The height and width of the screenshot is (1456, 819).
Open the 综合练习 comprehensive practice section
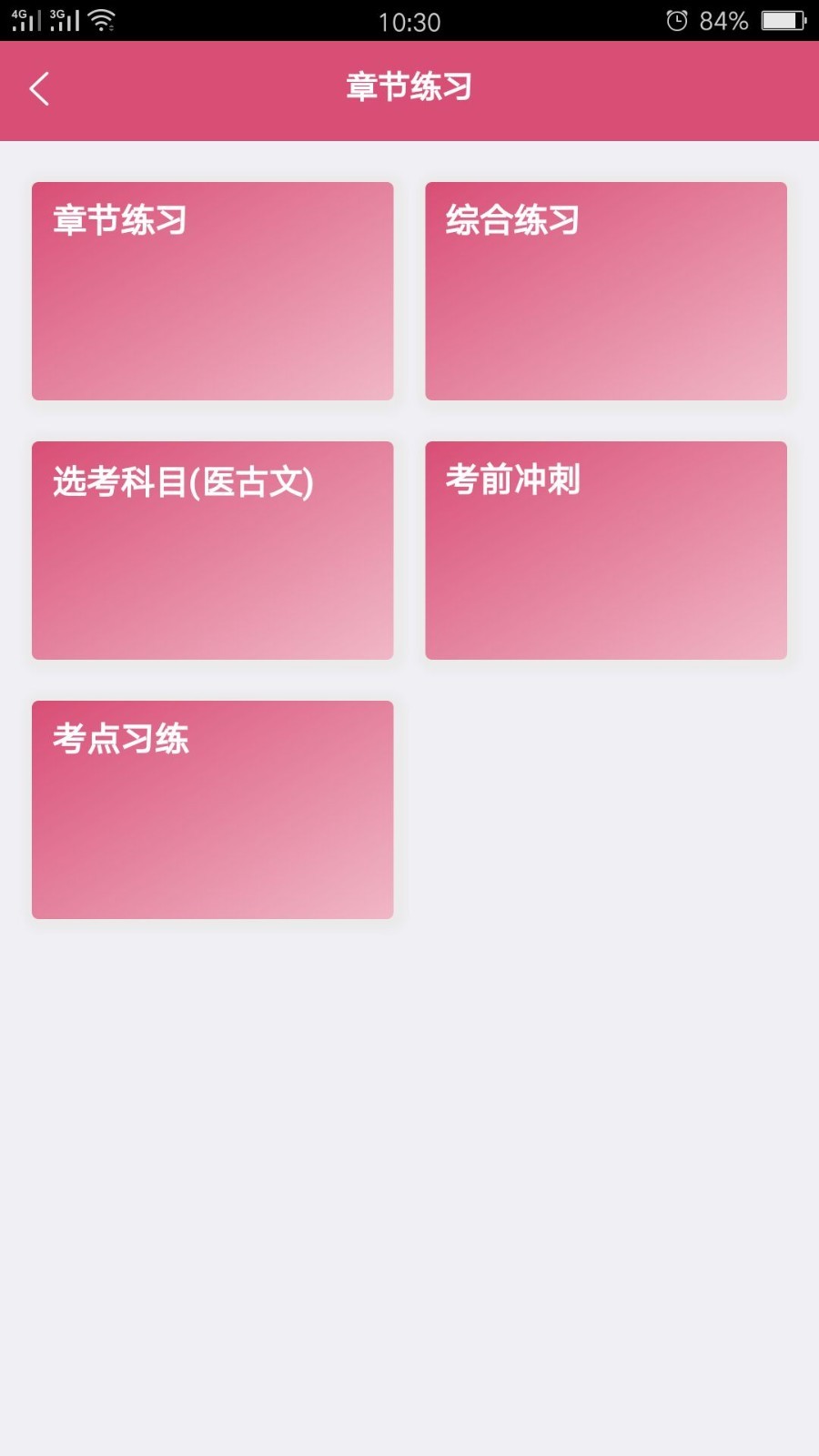coord(605,289)
